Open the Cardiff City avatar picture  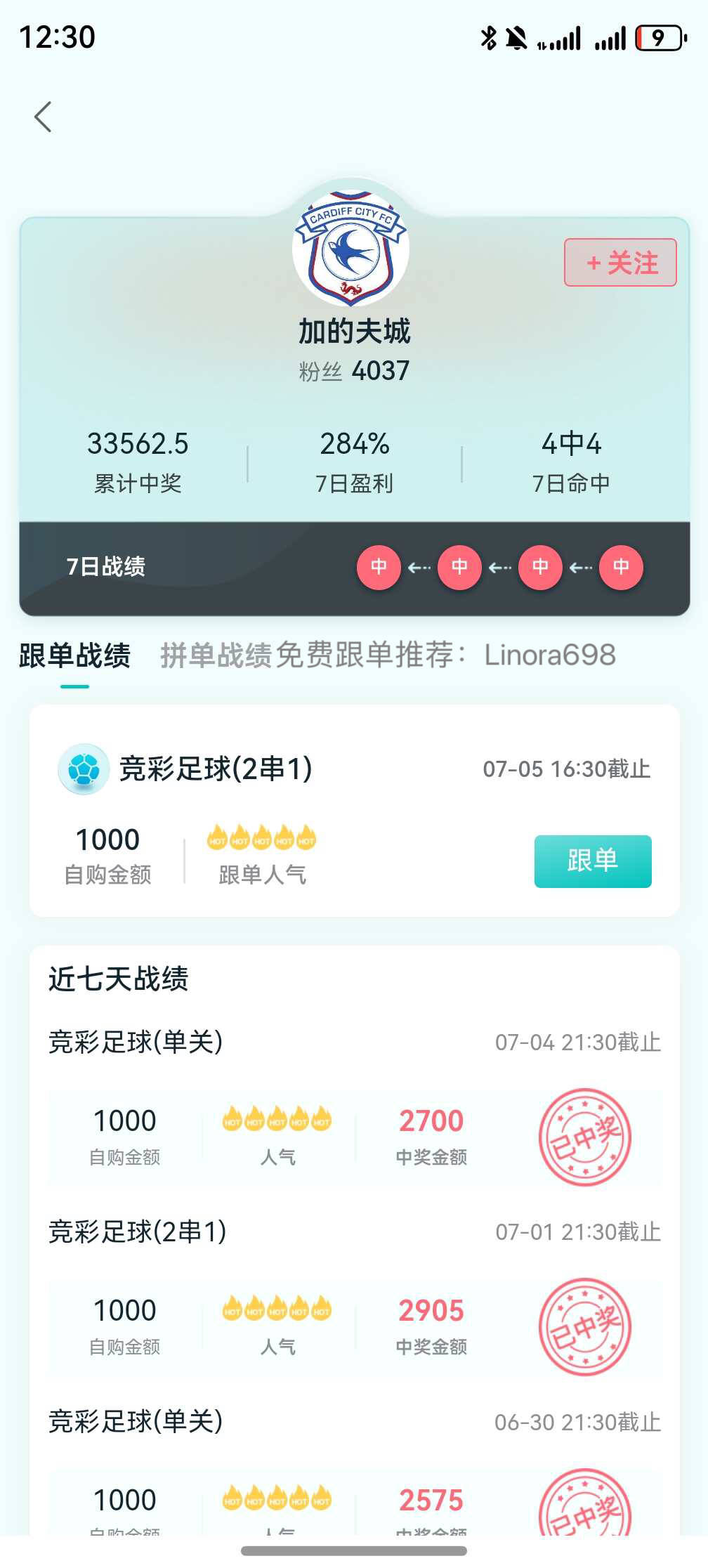point(350,249)
